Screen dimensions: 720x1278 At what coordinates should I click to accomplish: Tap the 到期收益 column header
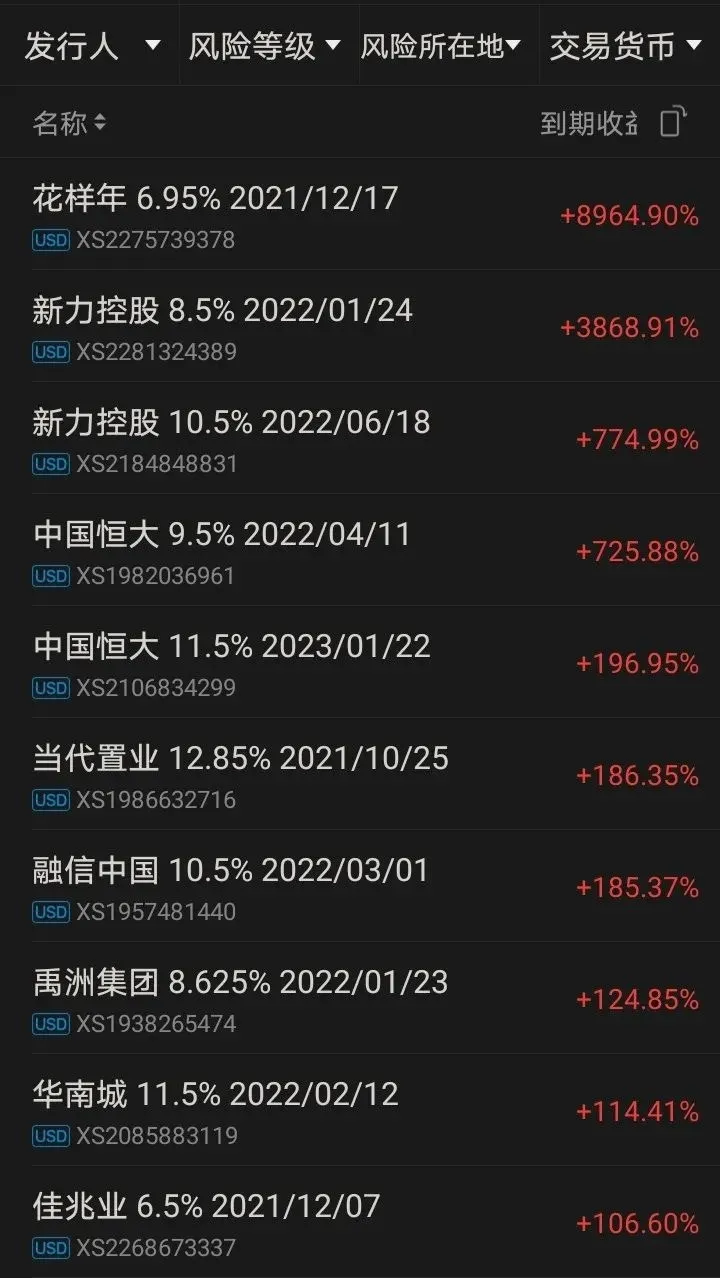pos(588,123)
